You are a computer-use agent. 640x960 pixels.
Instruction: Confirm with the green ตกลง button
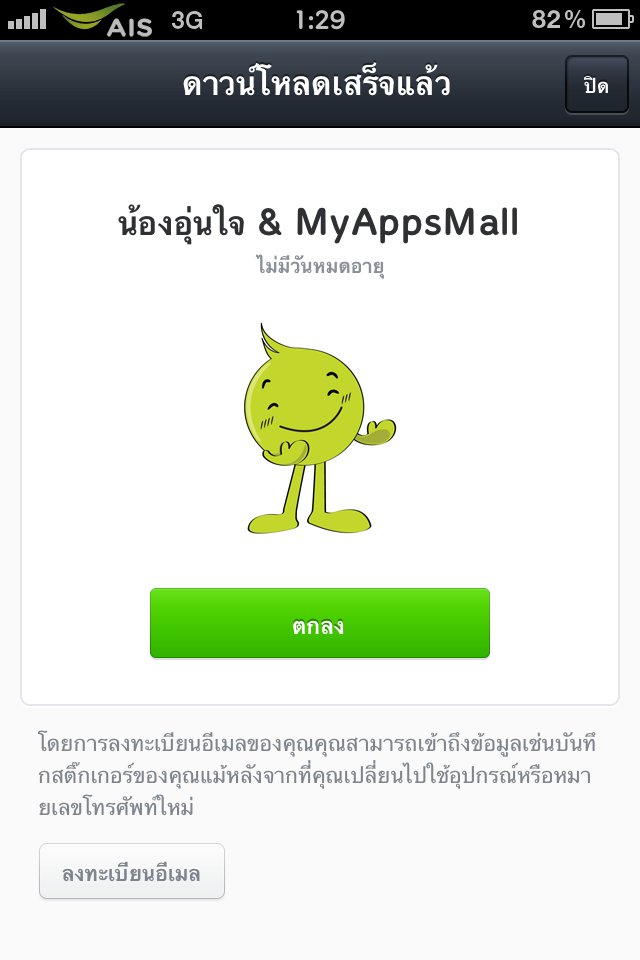pos(320,624)
